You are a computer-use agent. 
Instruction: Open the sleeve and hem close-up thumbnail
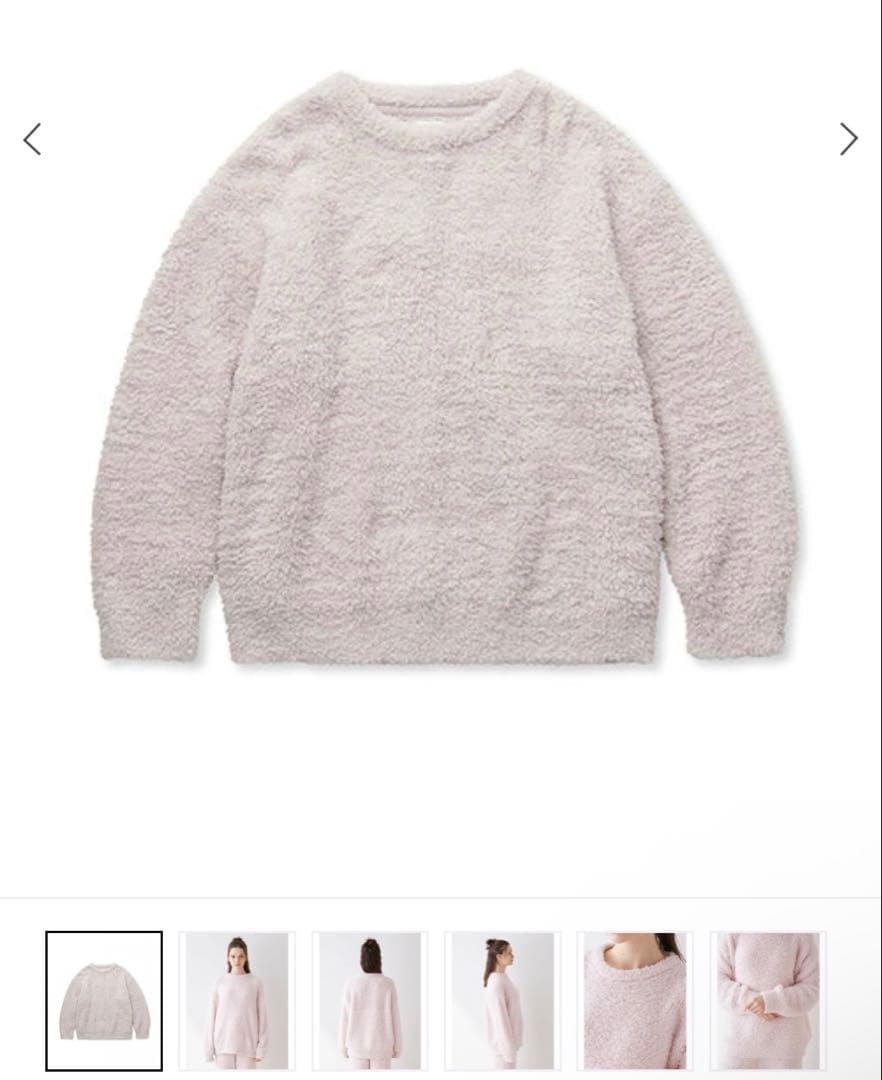coord(767,1000)
